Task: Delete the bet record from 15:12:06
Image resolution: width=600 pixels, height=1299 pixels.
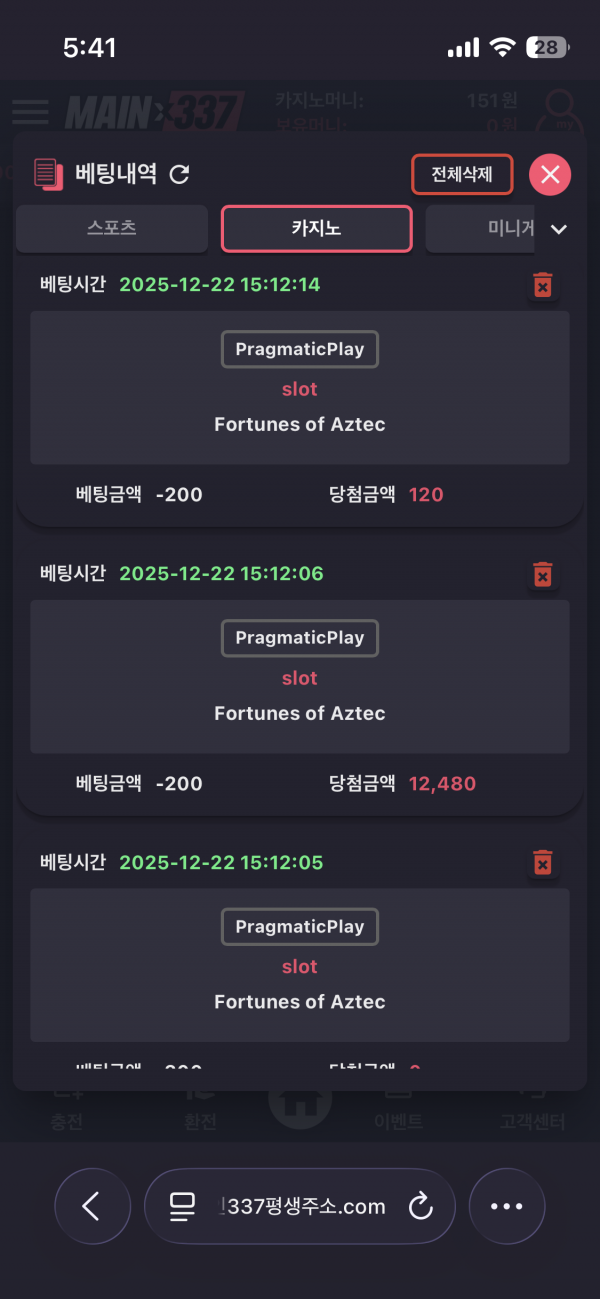Action: 542,574
